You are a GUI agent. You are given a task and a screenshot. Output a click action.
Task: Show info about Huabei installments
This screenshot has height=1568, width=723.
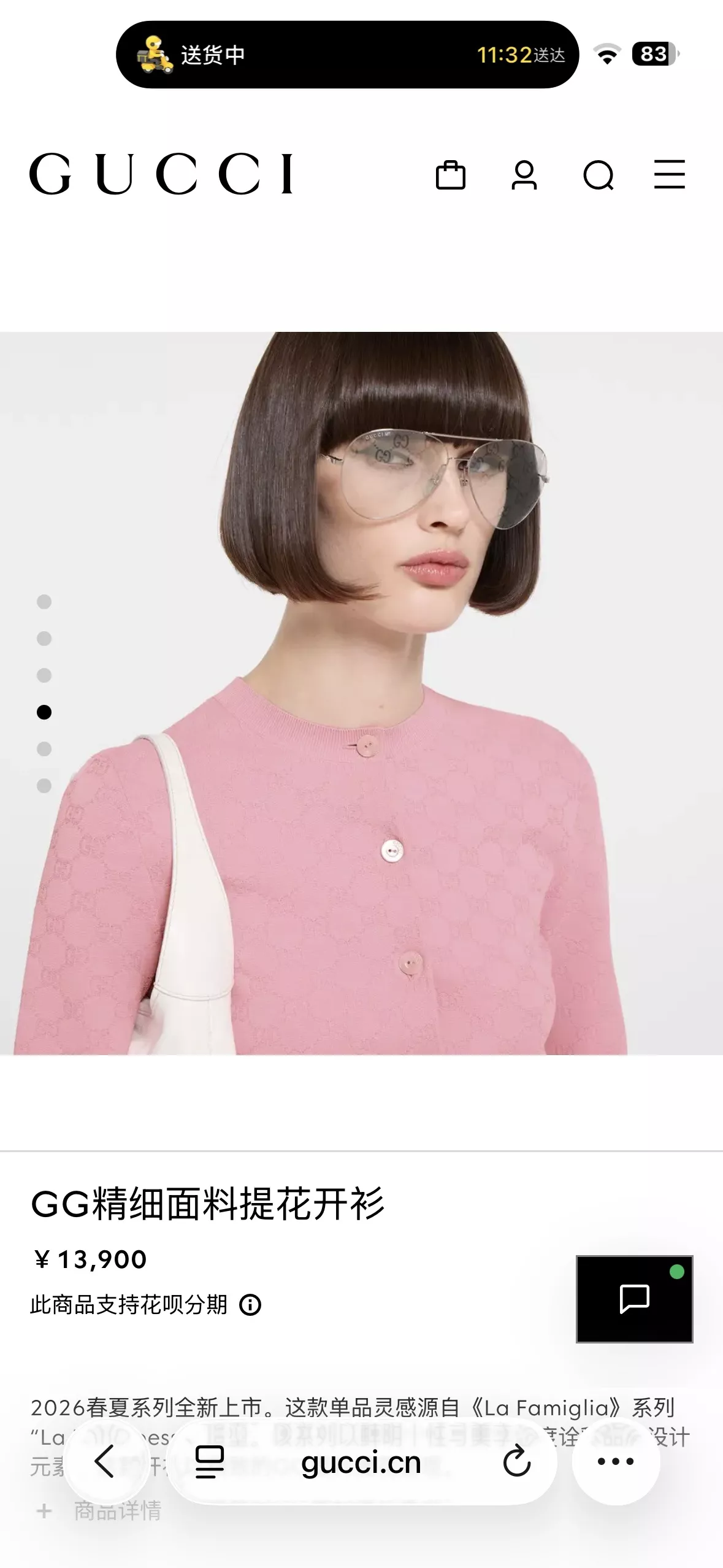click(x=250, y=1305)
